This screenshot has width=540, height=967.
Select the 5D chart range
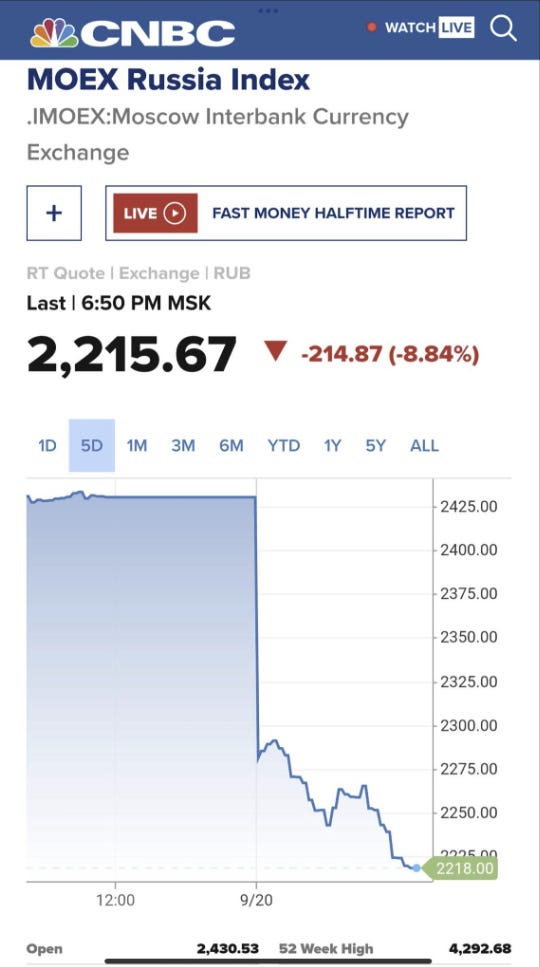click(91, 445)
